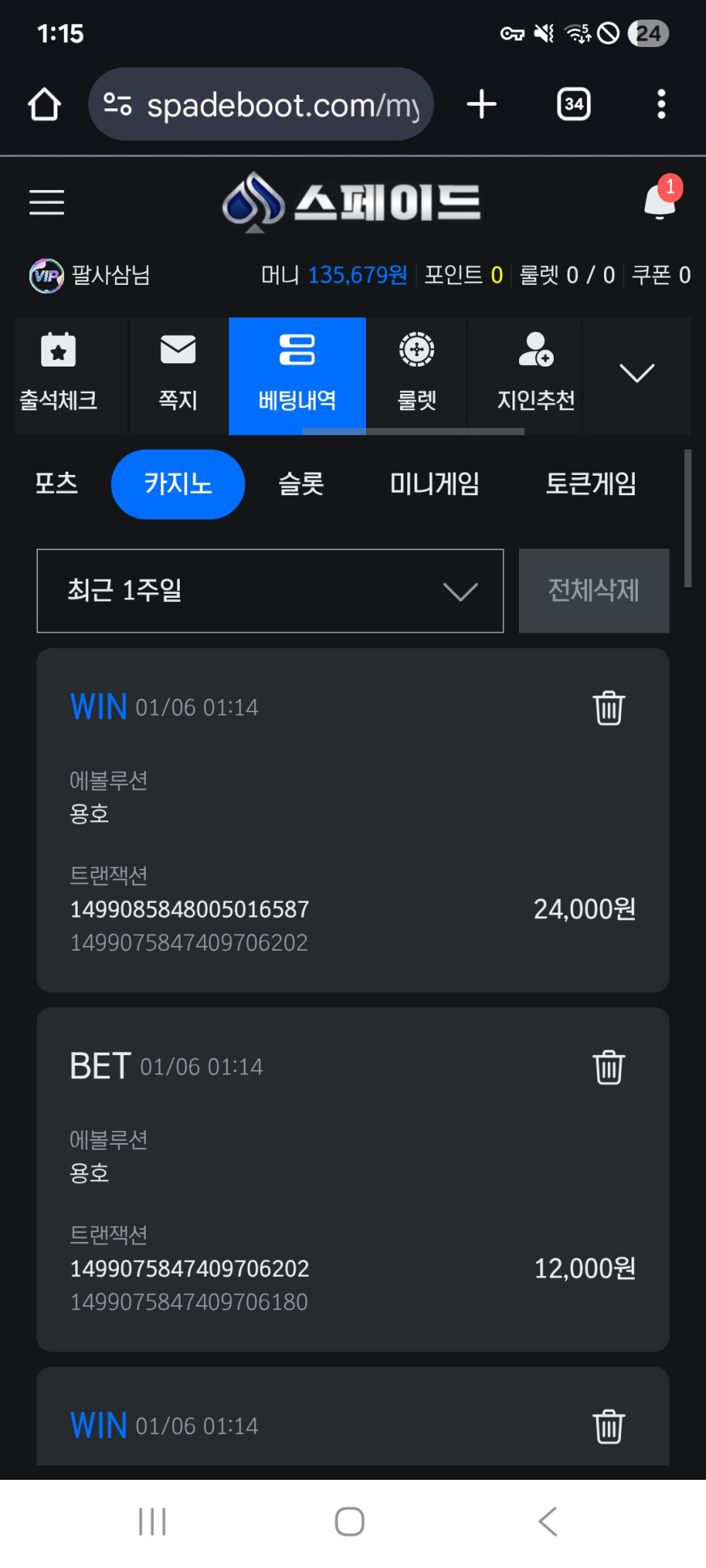Expand the menu row chevron
Image resolution: width=706 pixels, height=1568 pixels.
636,374
